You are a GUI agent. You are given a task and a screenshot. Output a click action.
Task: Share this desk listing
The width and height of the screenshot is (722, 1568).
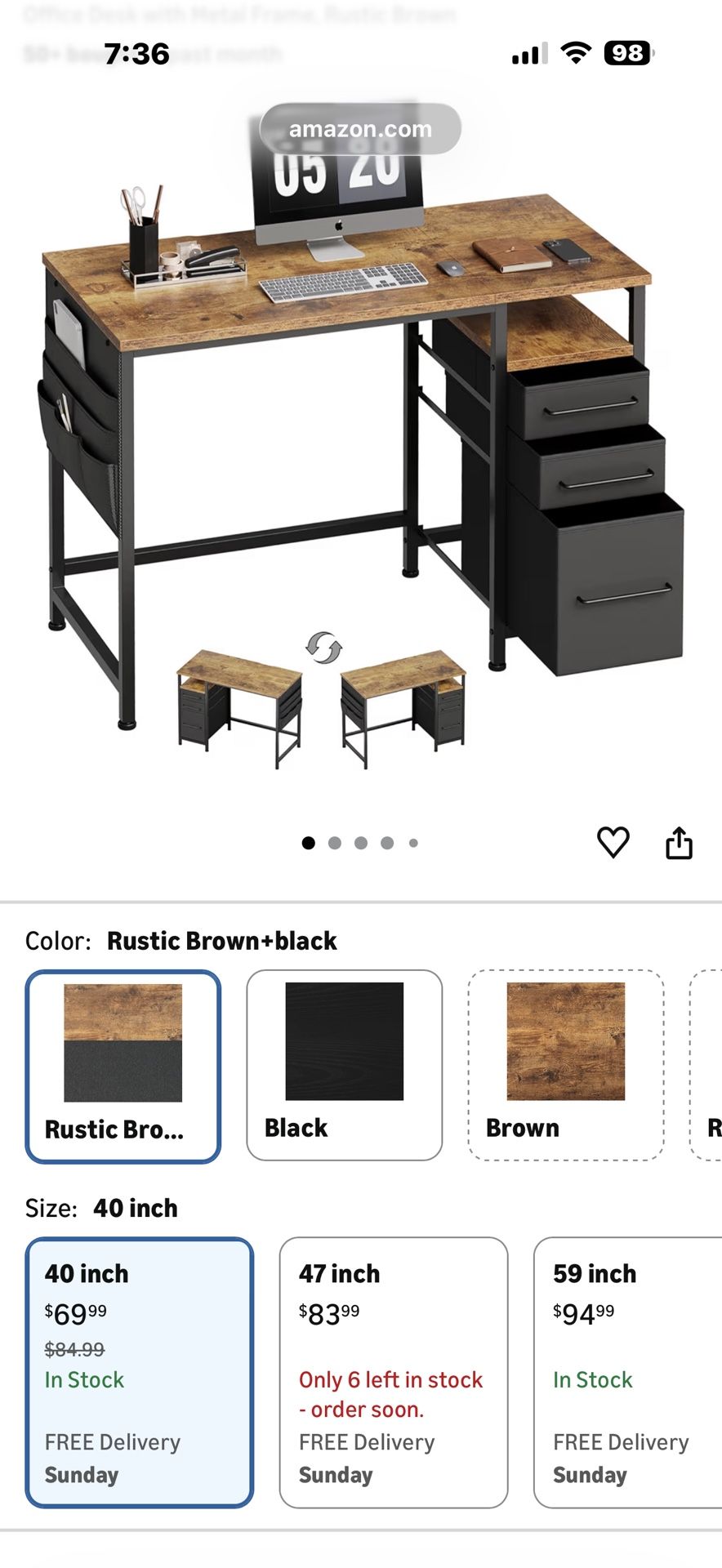click(679, 843)
